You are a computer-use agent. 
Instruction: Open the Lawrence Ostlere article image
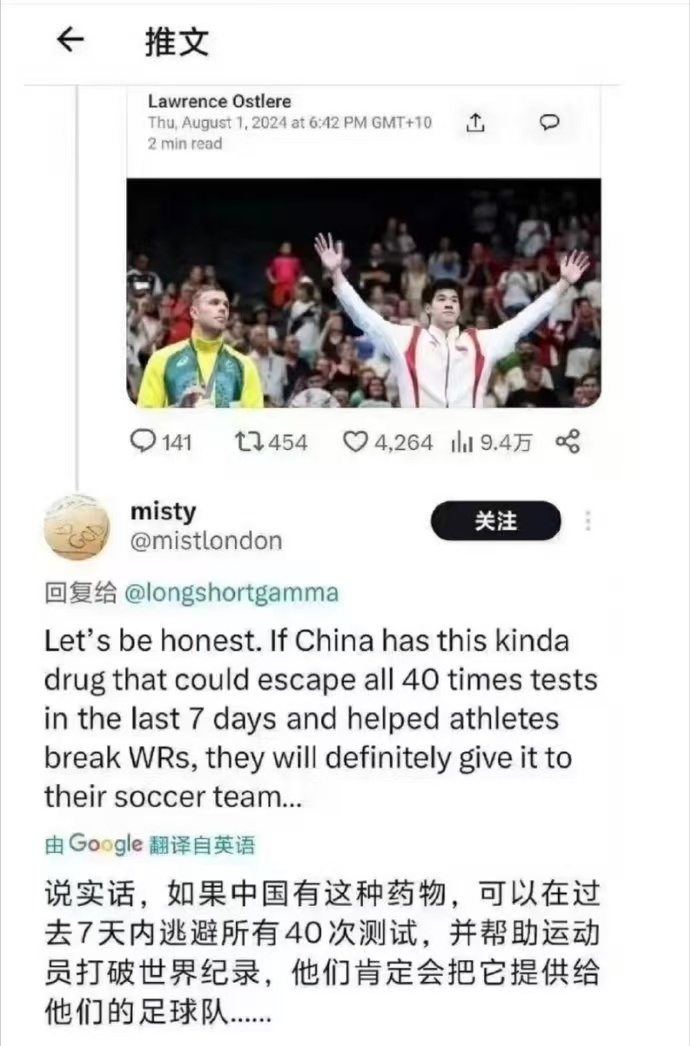pyautogui.click(x=364, y=293)
